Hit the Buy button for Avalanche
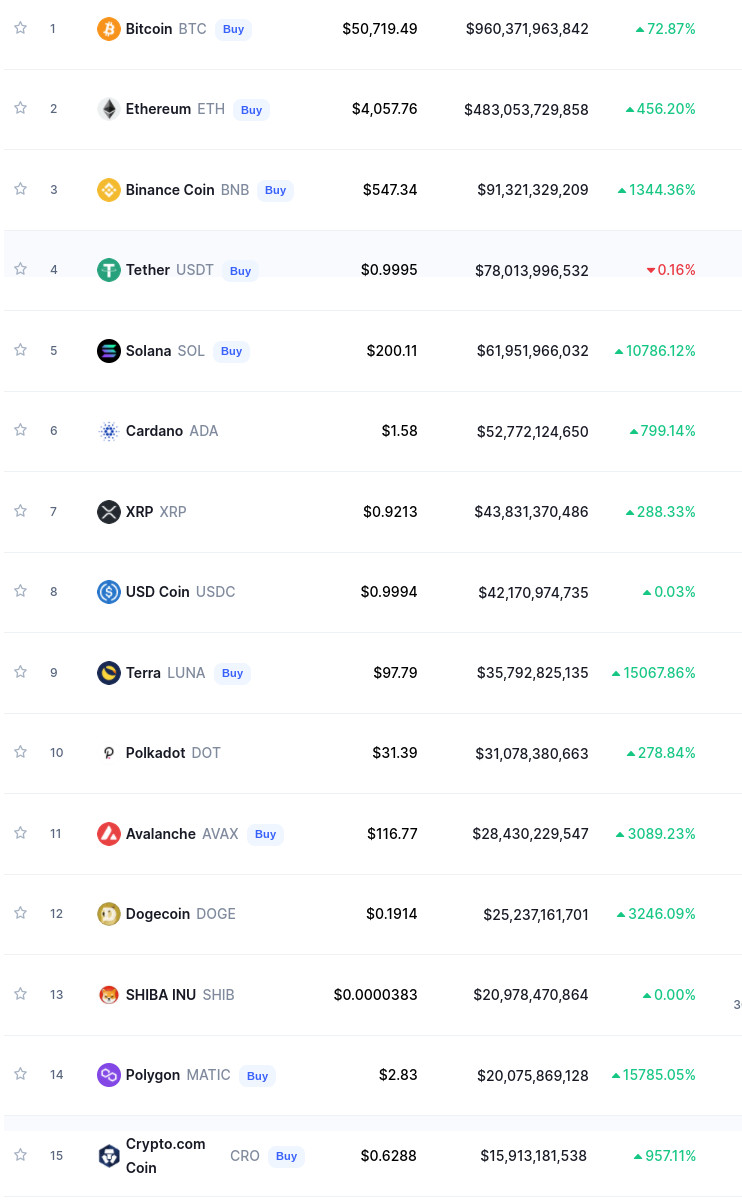The image size is (742, 1202). pos(265,834)
